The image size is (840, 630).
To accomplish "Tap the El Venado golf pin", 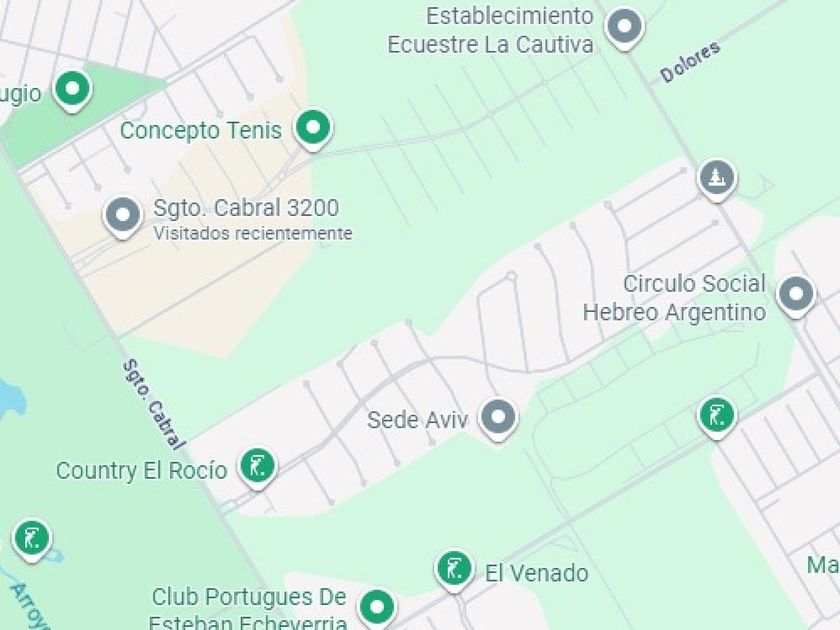I will click(454, 569).
